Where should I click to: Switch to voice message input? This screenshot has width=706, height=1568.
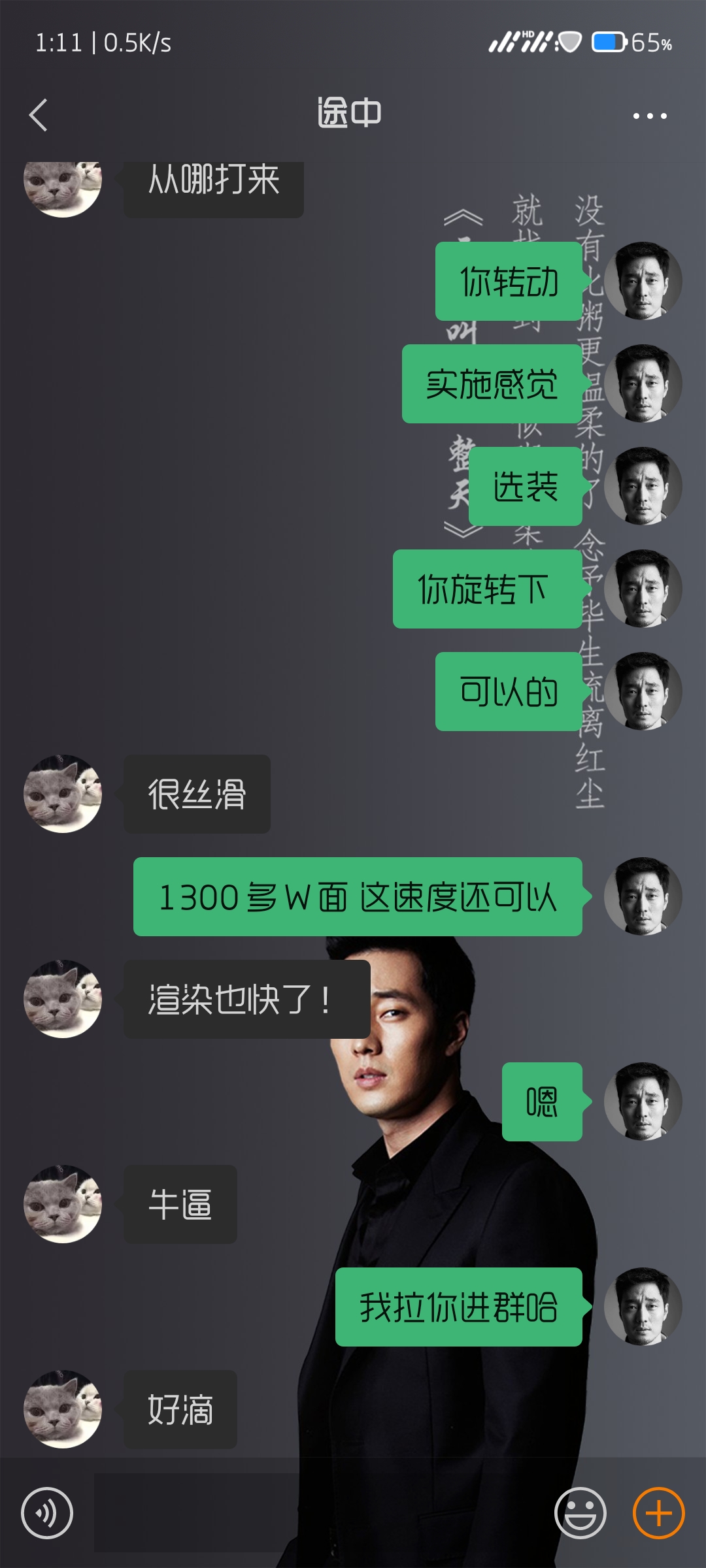tap(47, 1513)
